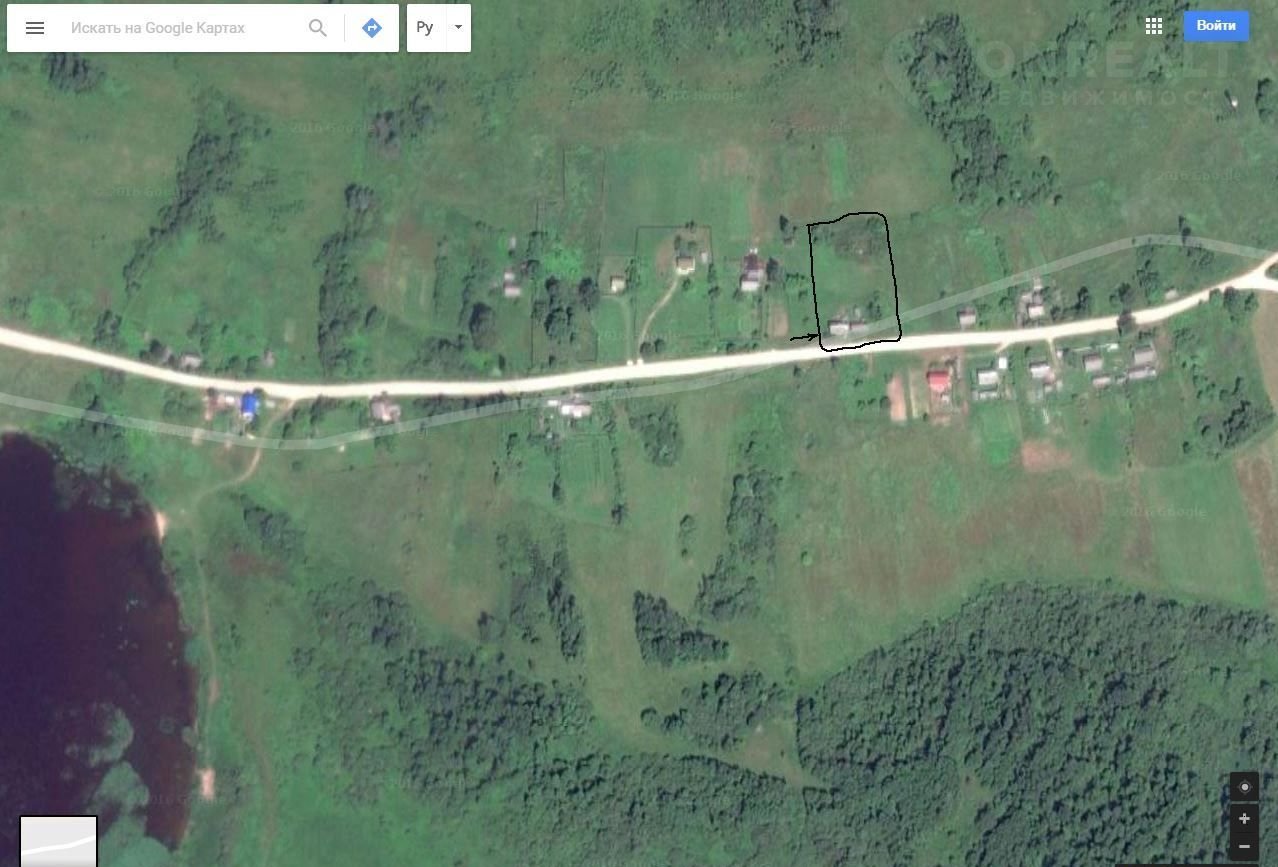Expand the Ру language dropdown

458,28
